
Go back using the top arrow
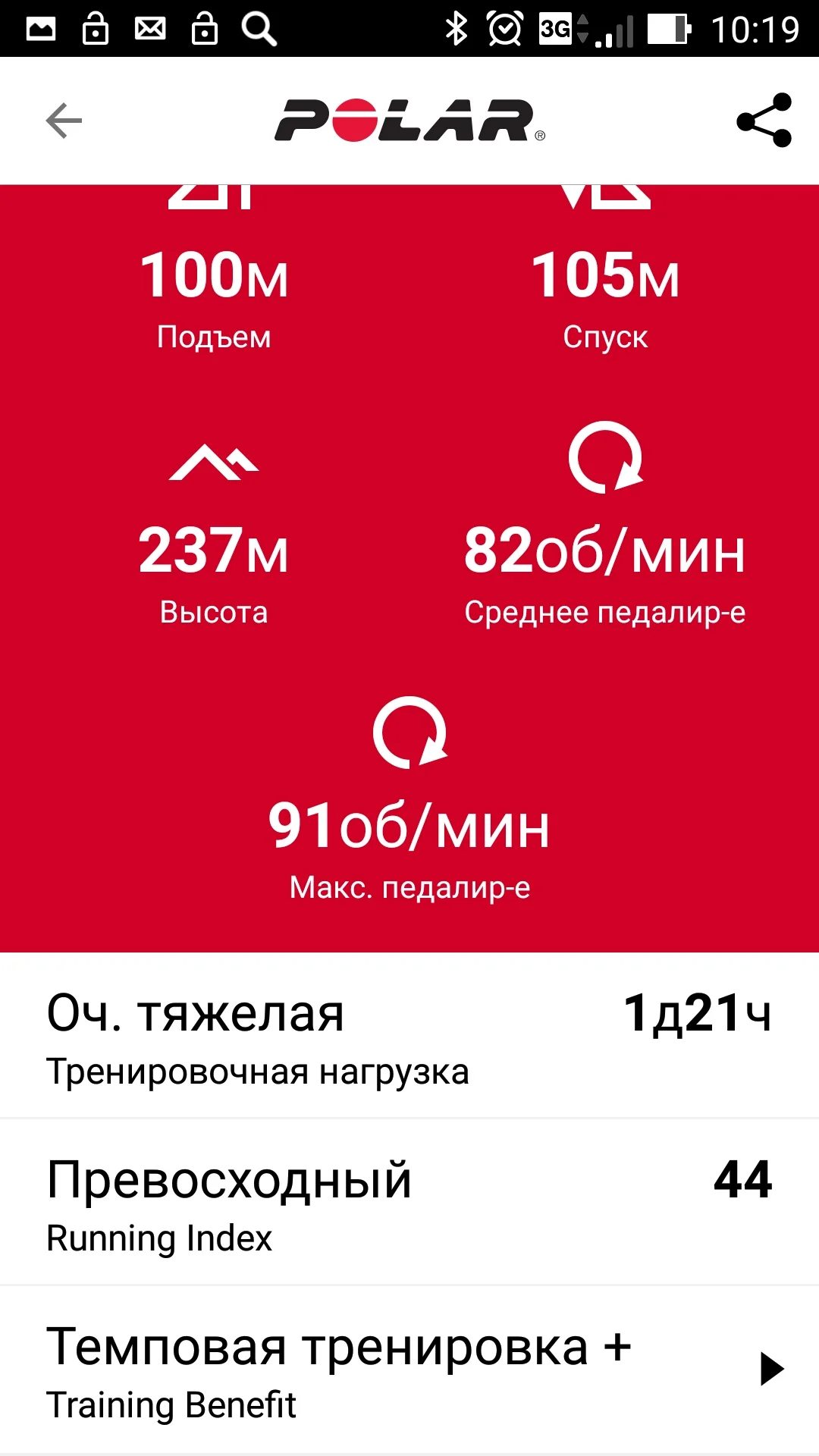[64, 121]
